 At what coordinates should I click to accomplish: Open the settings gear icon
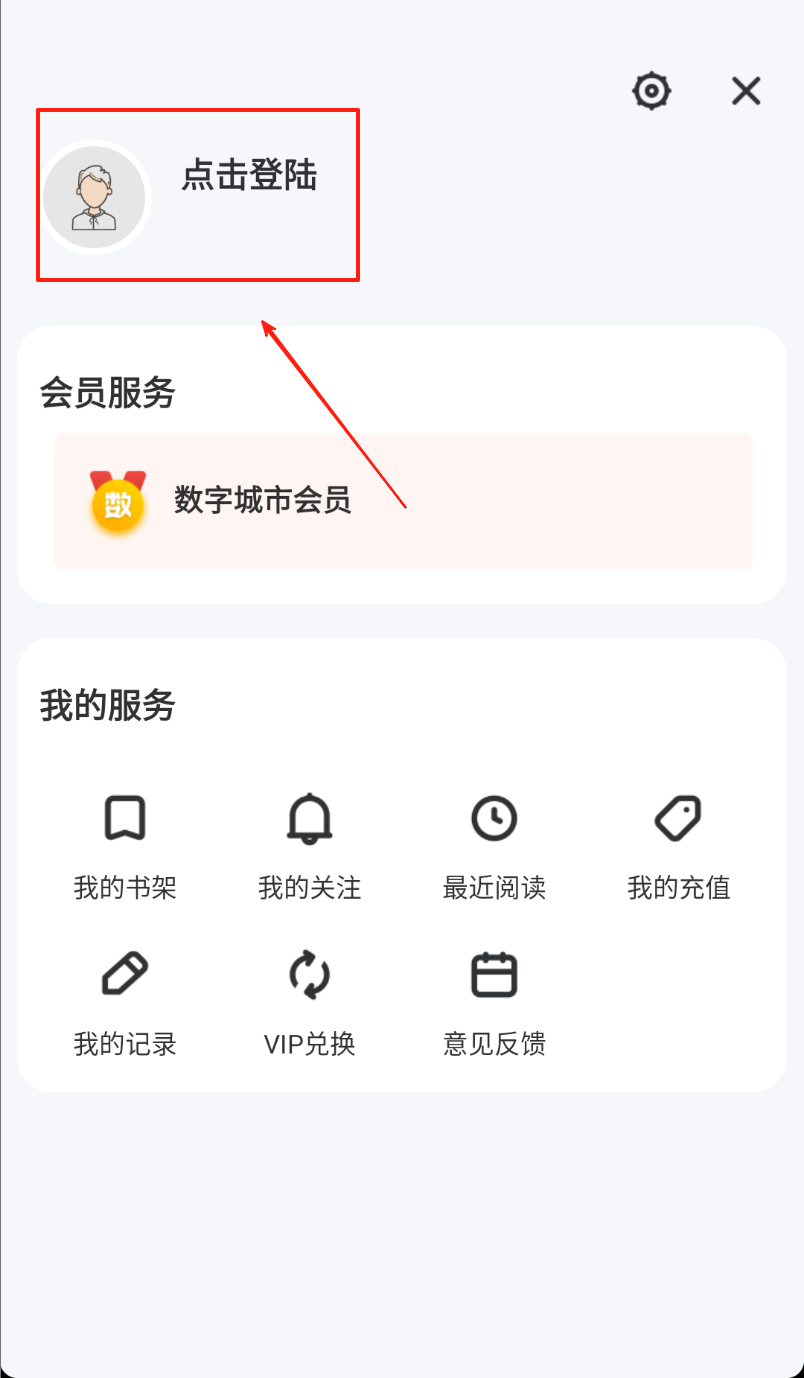click(651, 91)
